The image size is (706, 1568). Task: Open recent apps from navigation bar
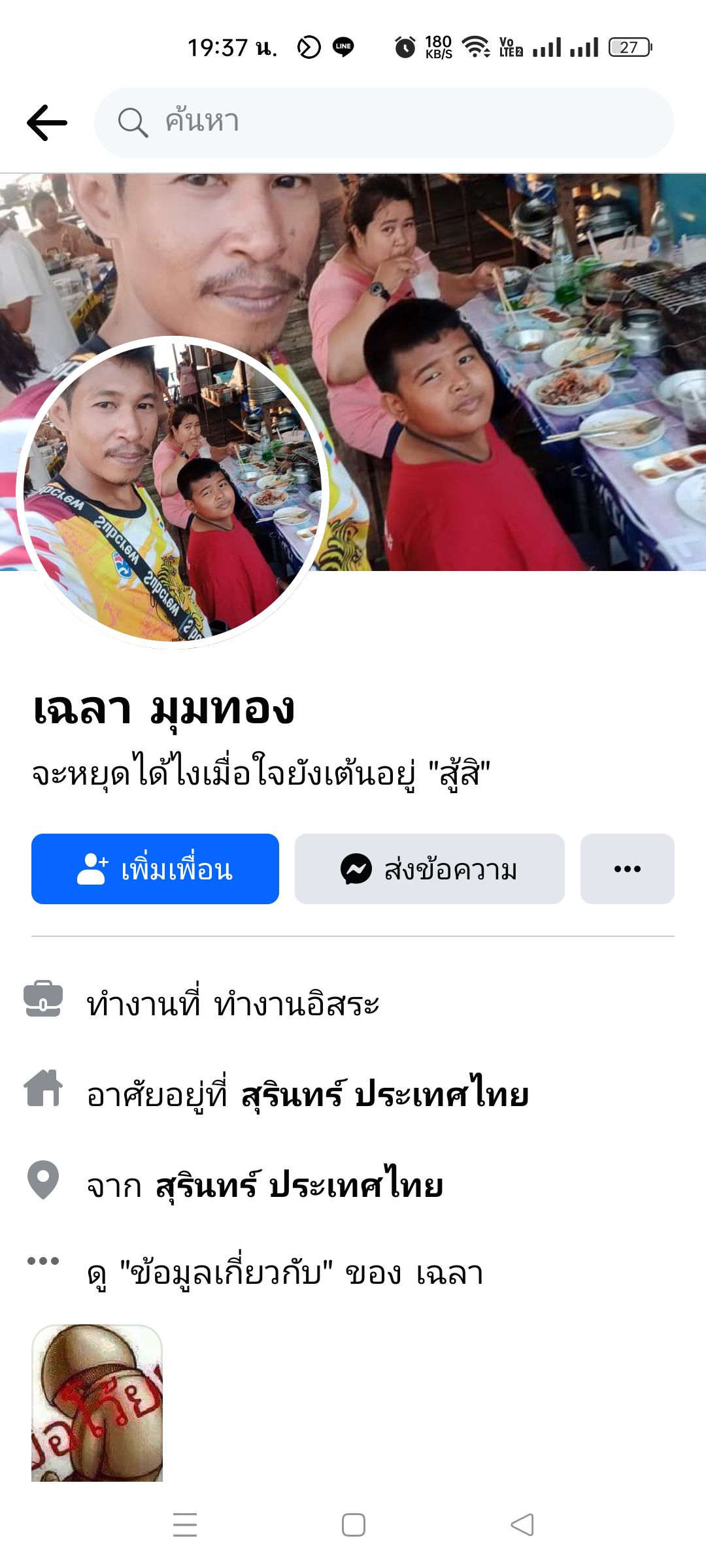click(185, 1525)
